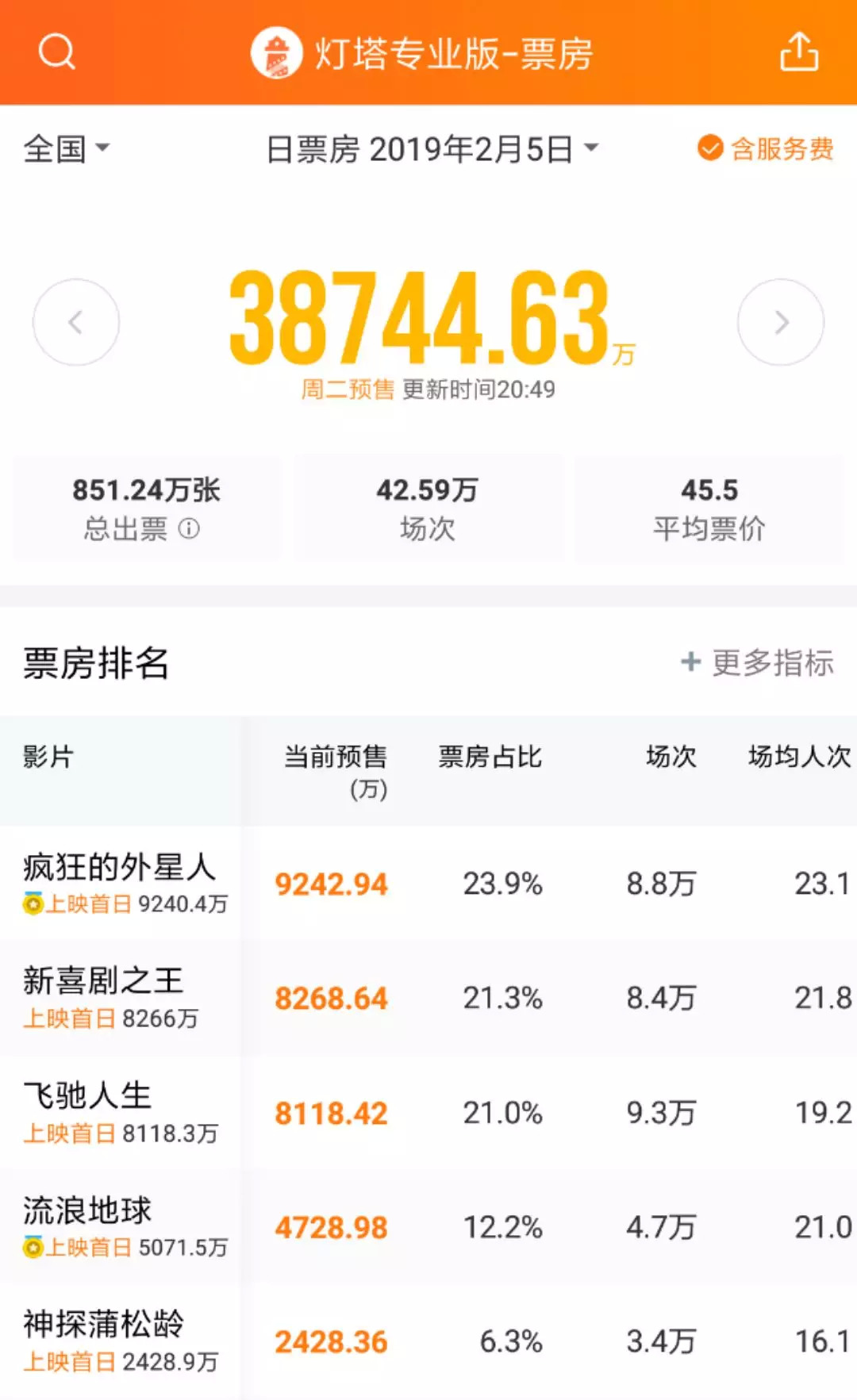Viewport: 857px width, 1400px height.
Task: Open the 全国 region dropdown
Action: (x=67, y=148)
